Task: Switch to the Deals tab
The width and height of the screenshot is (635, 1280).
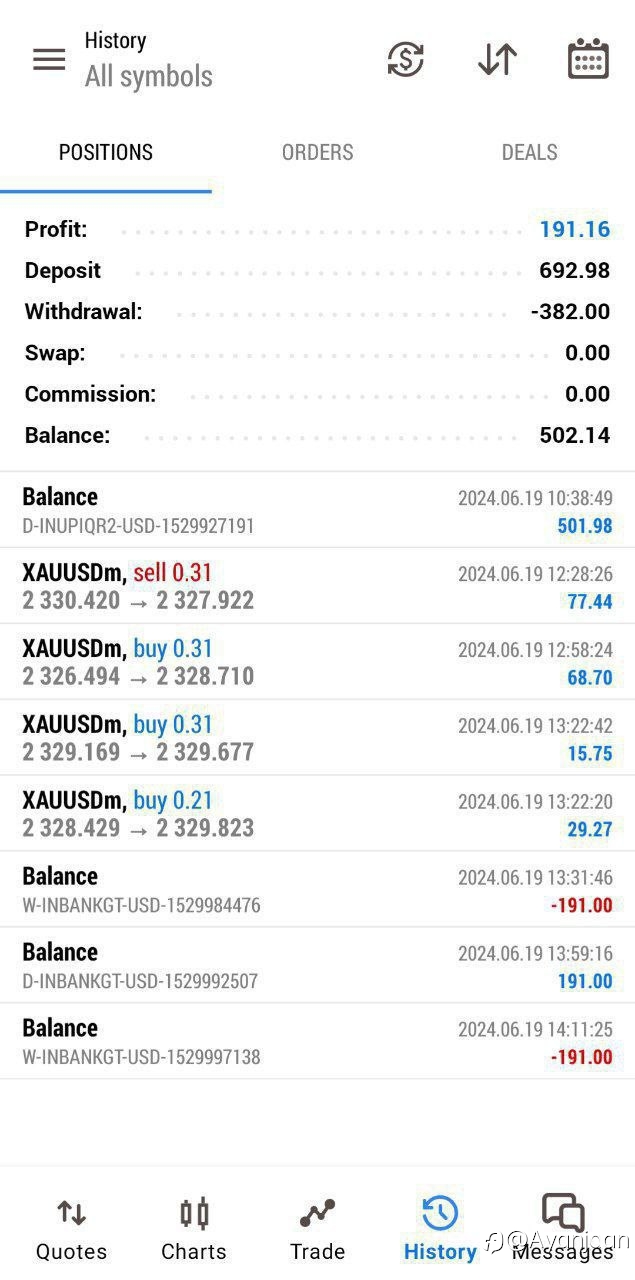Action: pyautogui.click(x=529, y=153)
